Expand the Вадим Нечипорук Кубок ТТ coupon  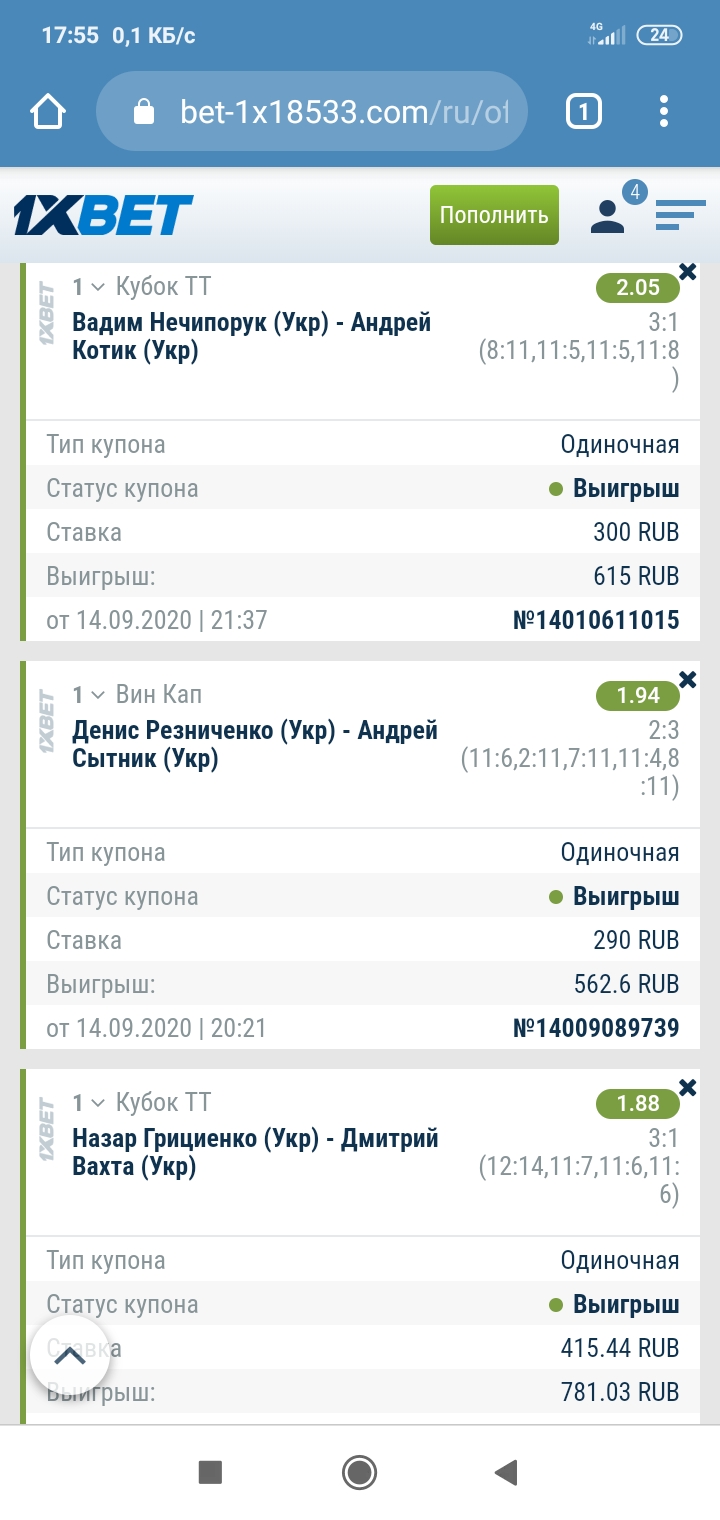(x=97, y=287)
